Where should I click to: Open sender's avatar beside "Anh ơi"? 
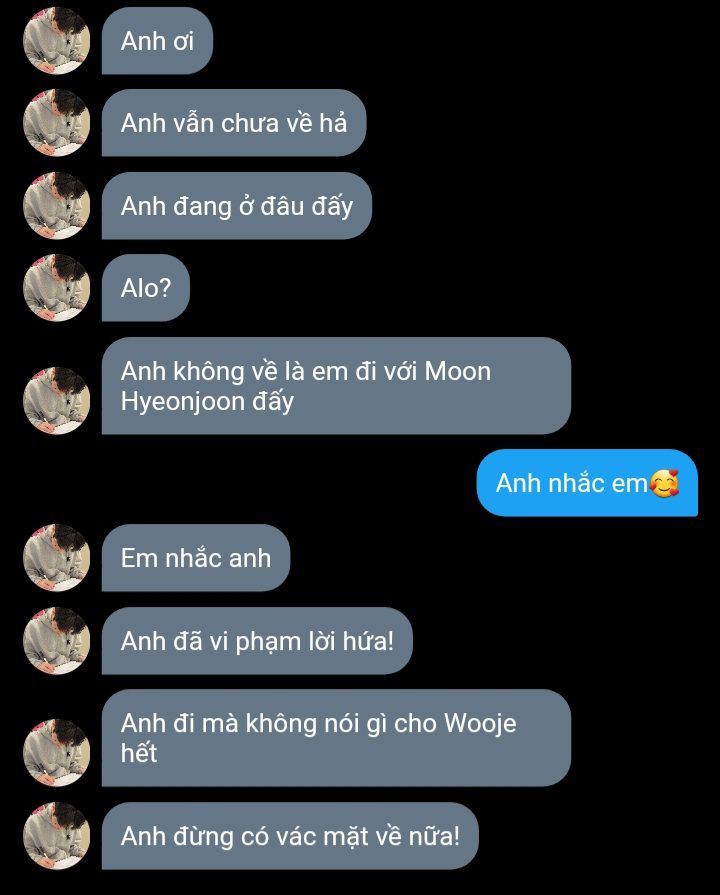[57, 41]
